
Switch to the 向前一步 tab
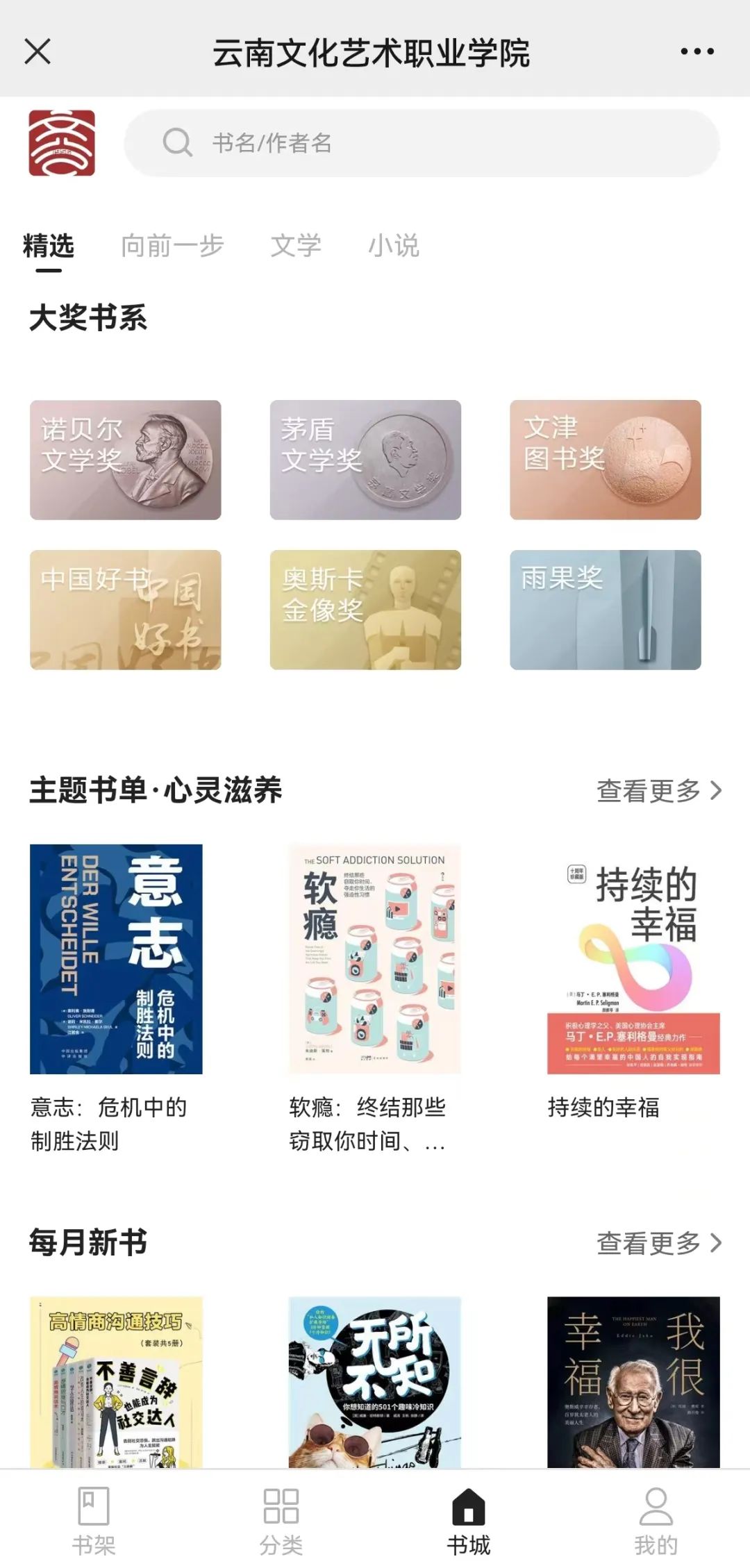click(172, 246)
